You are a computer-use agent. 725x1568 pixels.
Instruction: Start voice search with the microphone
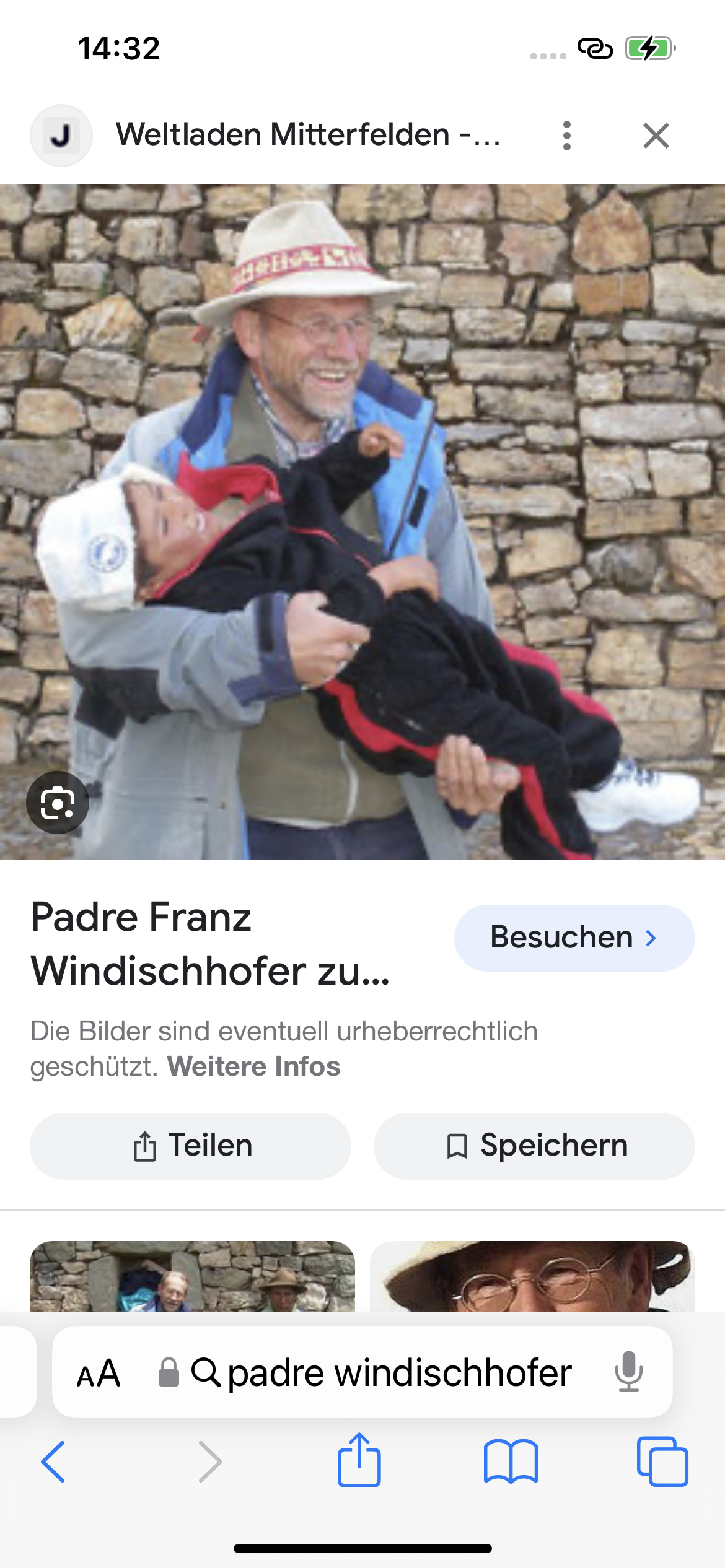tap(628, 1372)
